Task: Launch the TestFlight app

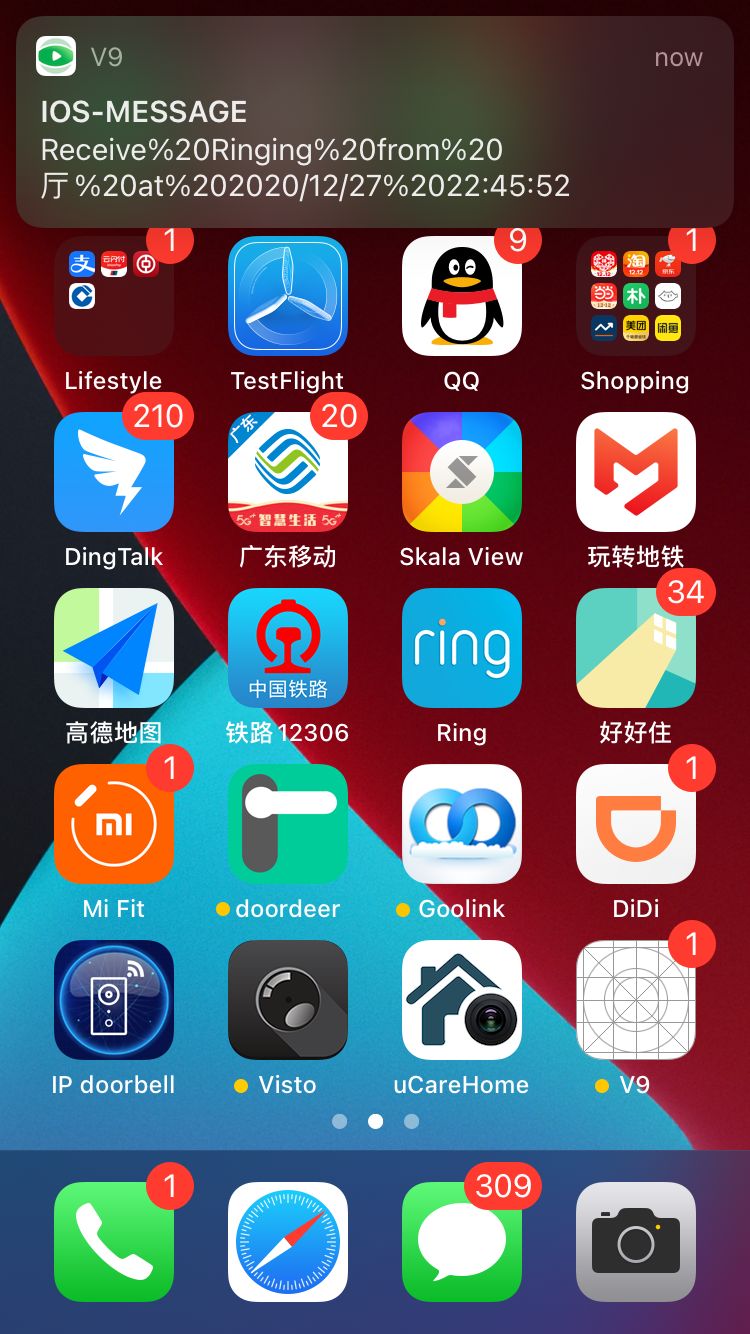Action: [288, 296]
